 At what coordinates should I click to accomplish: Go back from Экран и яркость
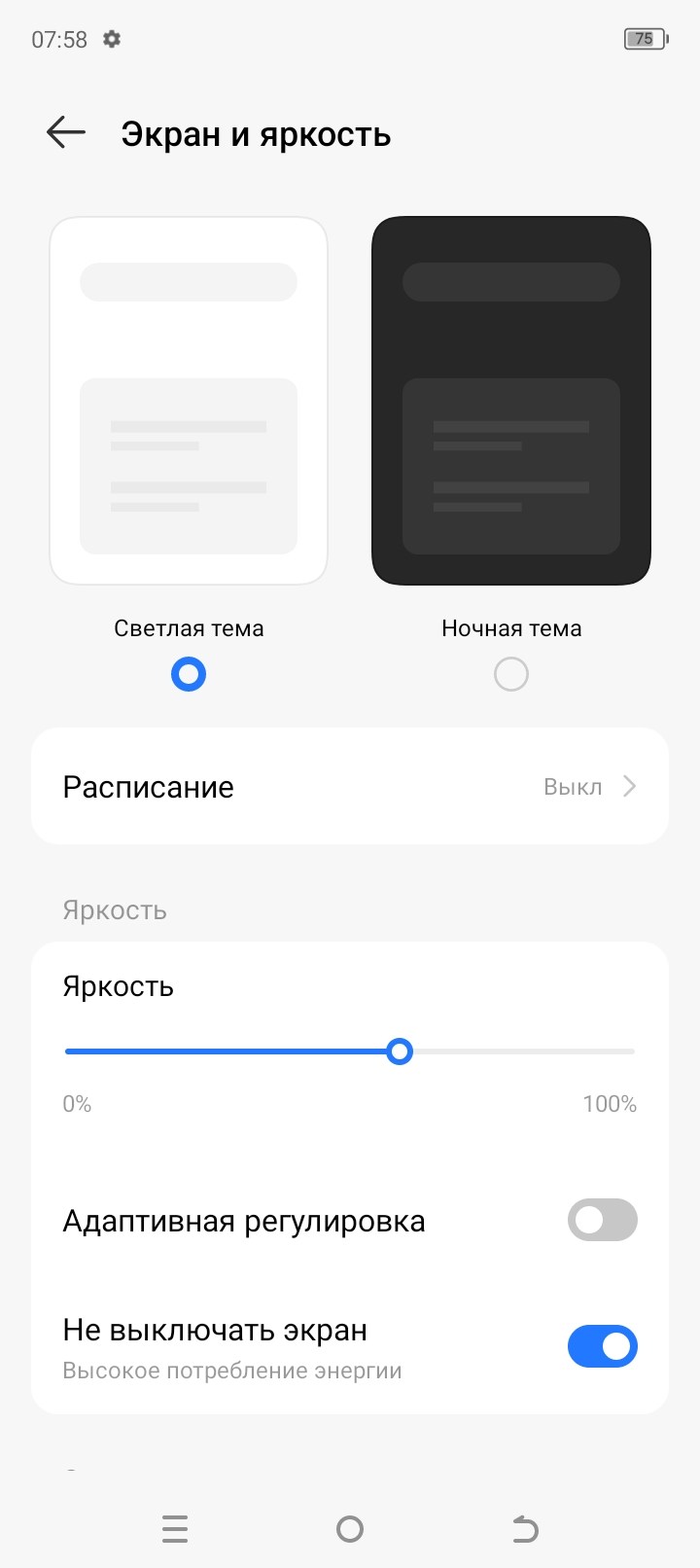pyautogui.click(x=66, y=133)
